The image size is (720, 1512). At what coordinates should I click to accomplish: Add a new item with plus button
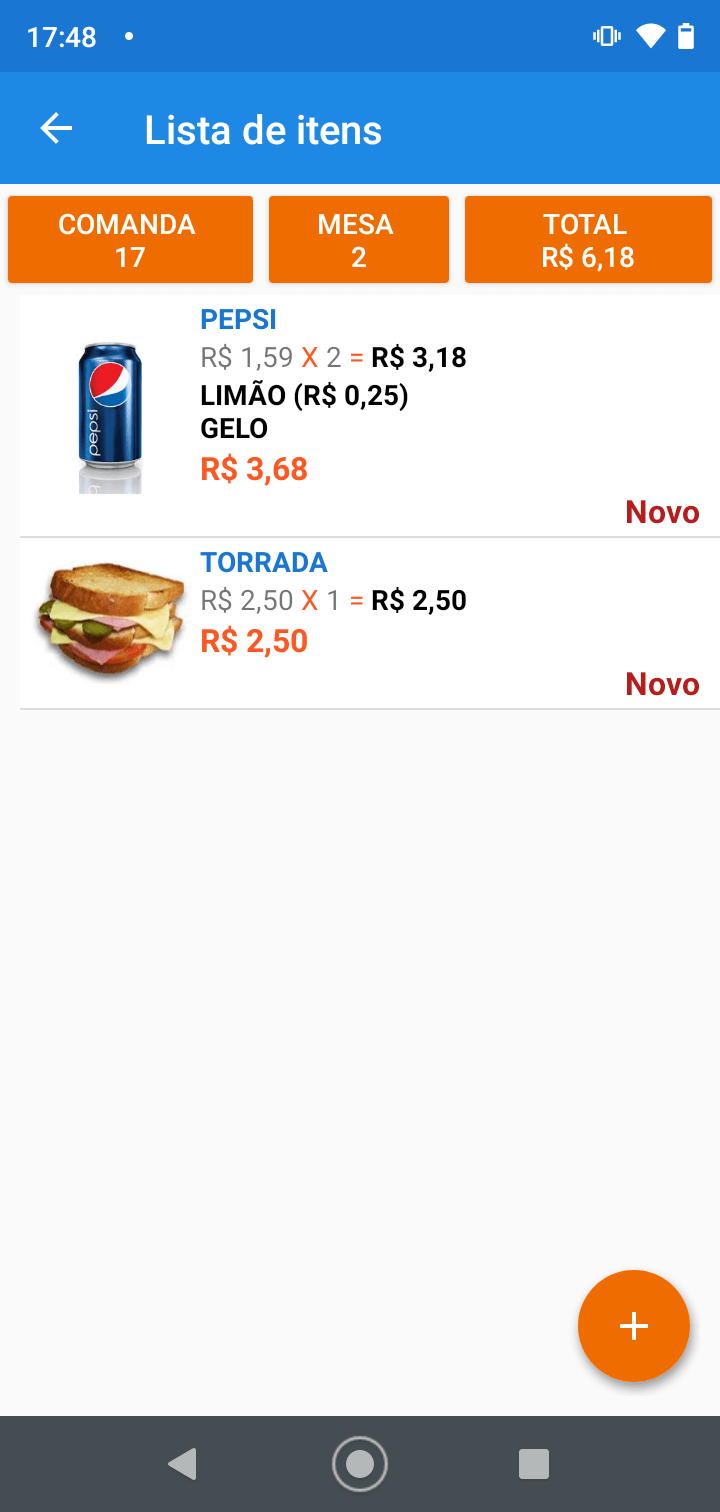(x=634, y=1326)
